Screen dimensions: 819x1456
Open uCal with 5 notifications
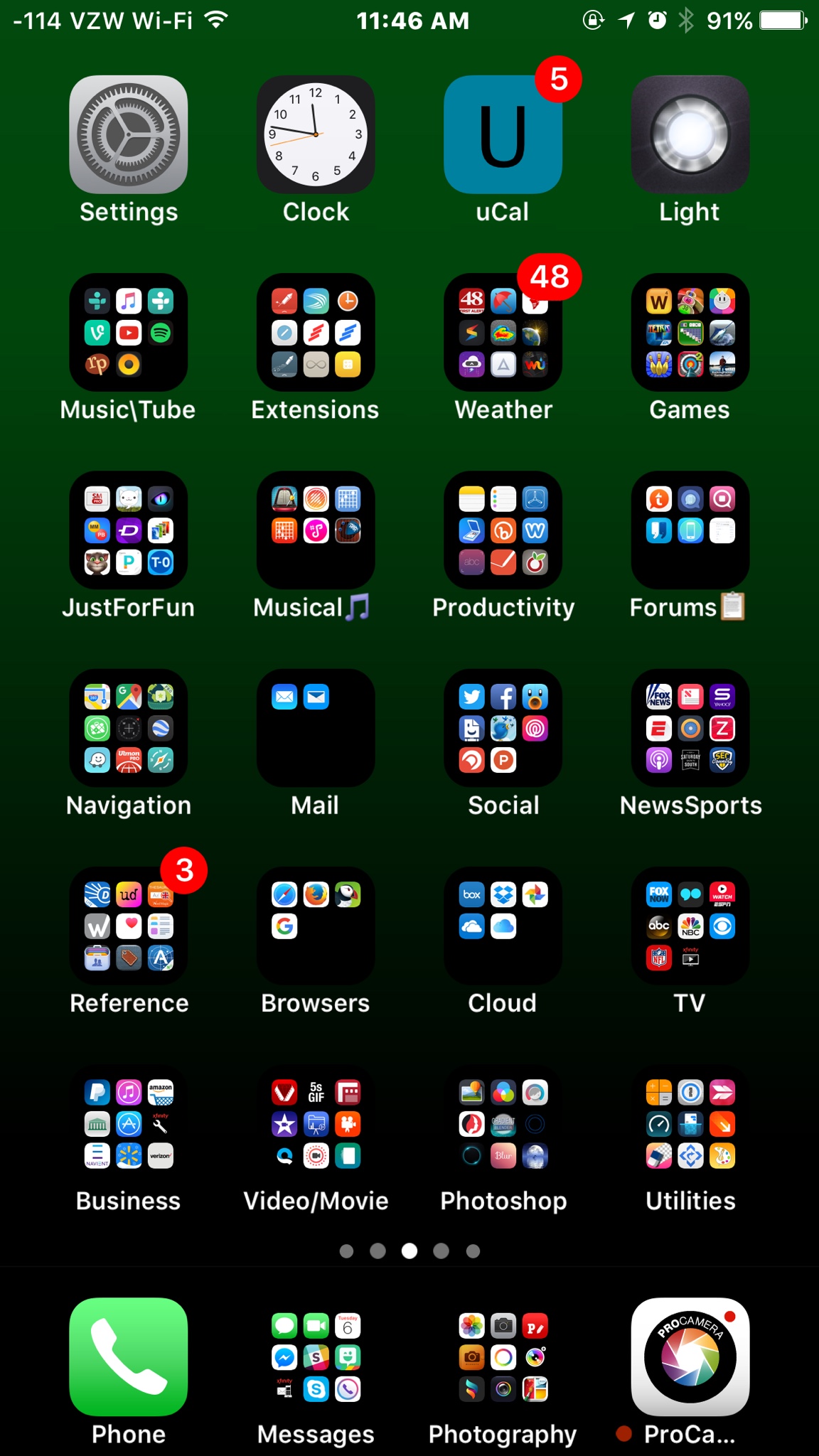click(x=503, y=135)
